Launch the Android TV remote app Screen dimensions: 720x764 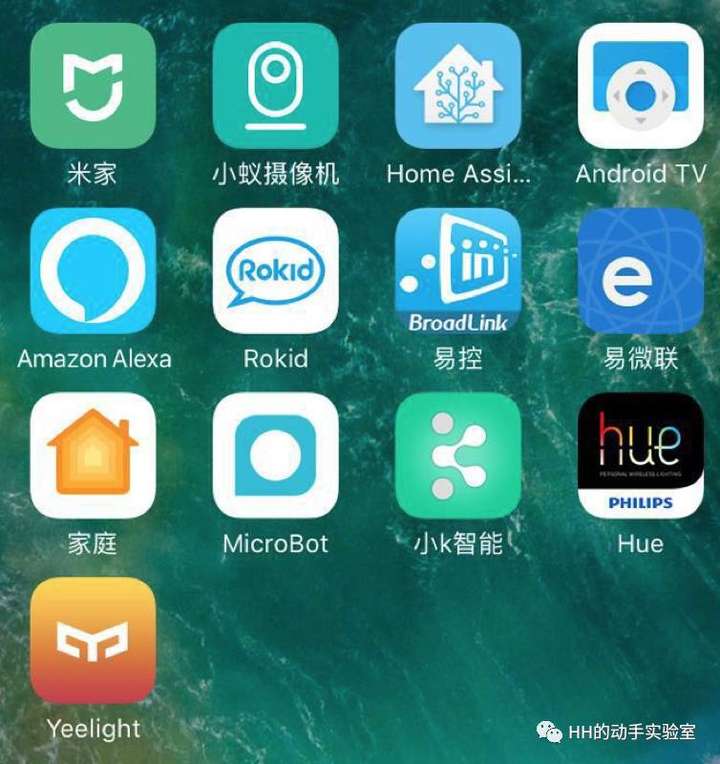tap(641, 86)
